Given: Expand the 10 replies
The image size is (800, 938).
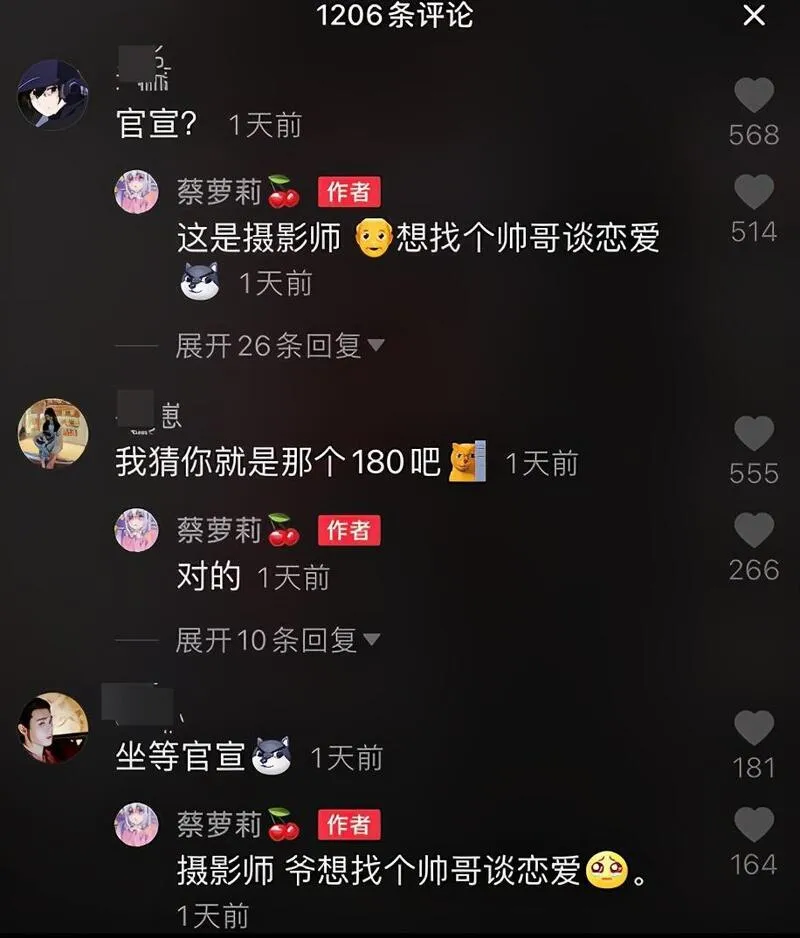Looking at the screenshot, I should coord(278,640).
